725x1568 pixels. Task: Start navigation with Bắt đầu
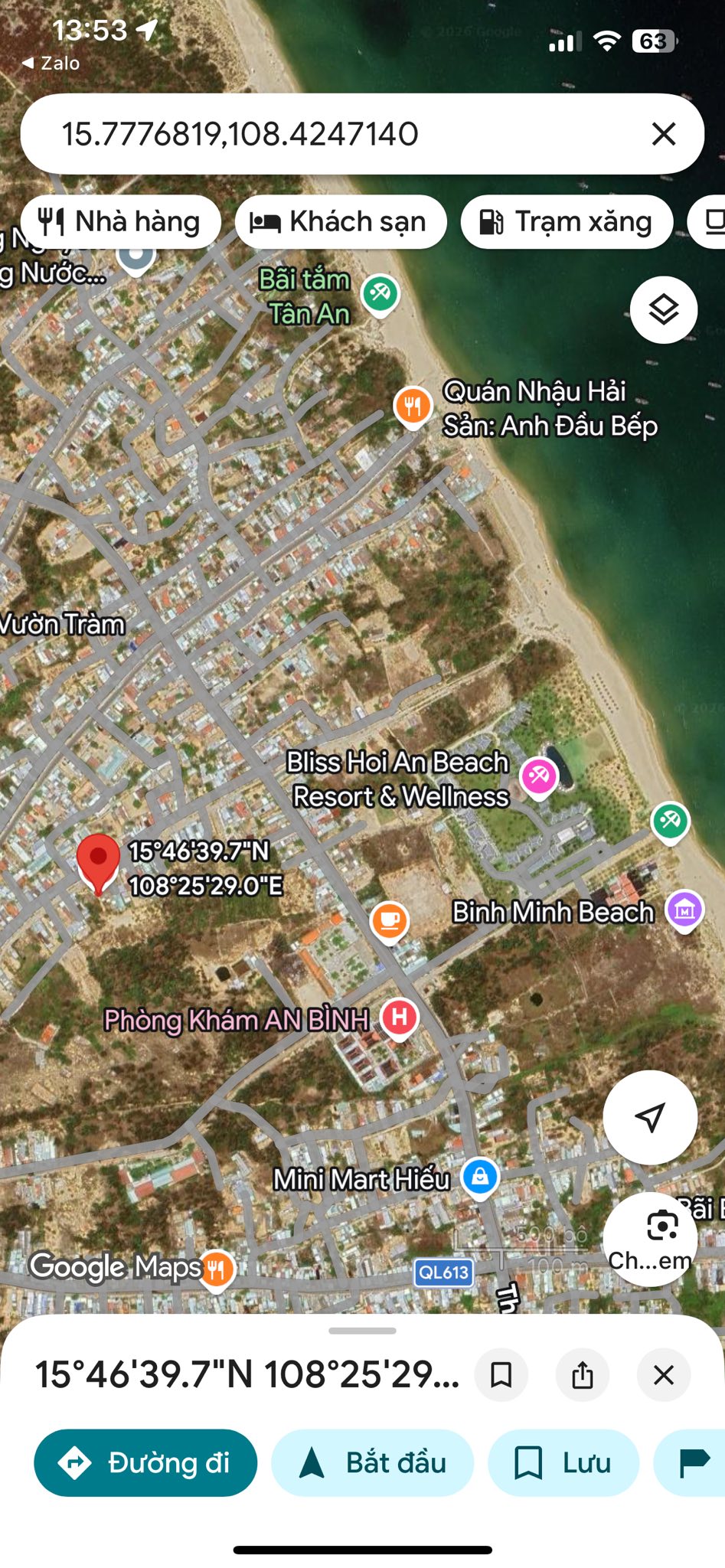(373, 1462)
